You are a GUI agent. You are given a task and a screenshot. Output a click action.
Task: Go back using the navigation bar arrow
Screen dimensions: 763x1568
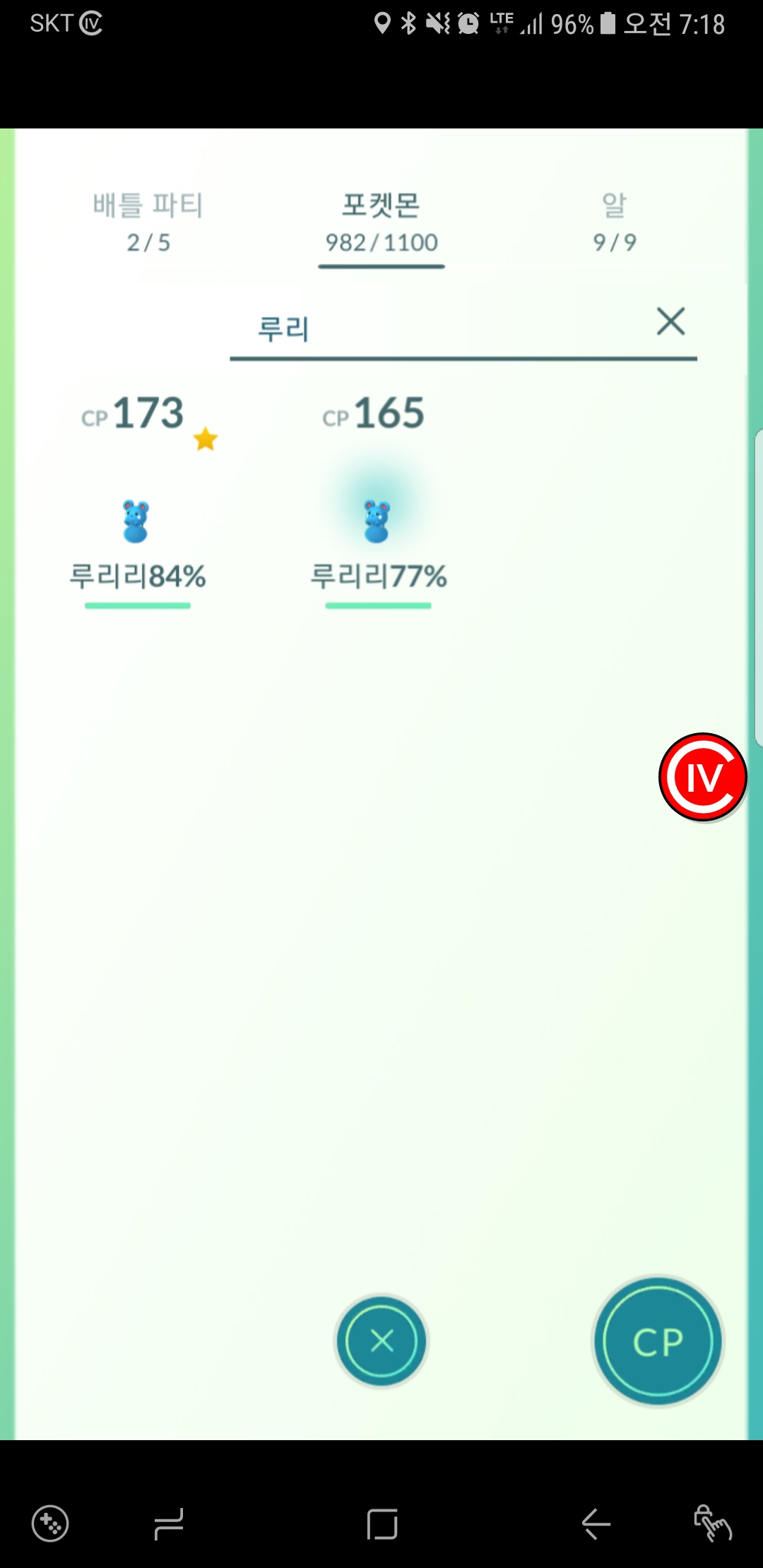pyautogui.click(x=596, y=1524)
